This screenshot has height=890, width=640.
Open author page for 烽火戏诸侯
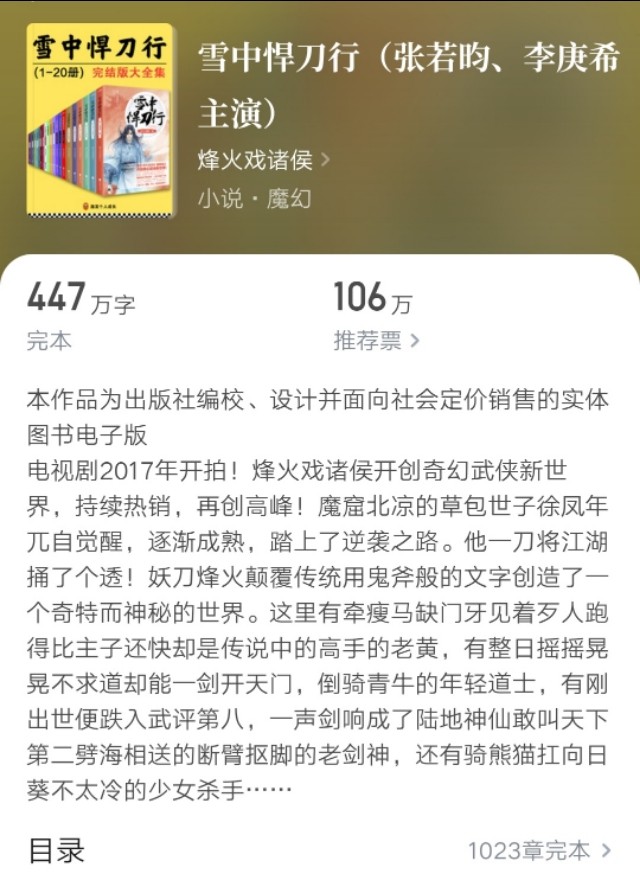pyautogui.click(x=264, y=160)
